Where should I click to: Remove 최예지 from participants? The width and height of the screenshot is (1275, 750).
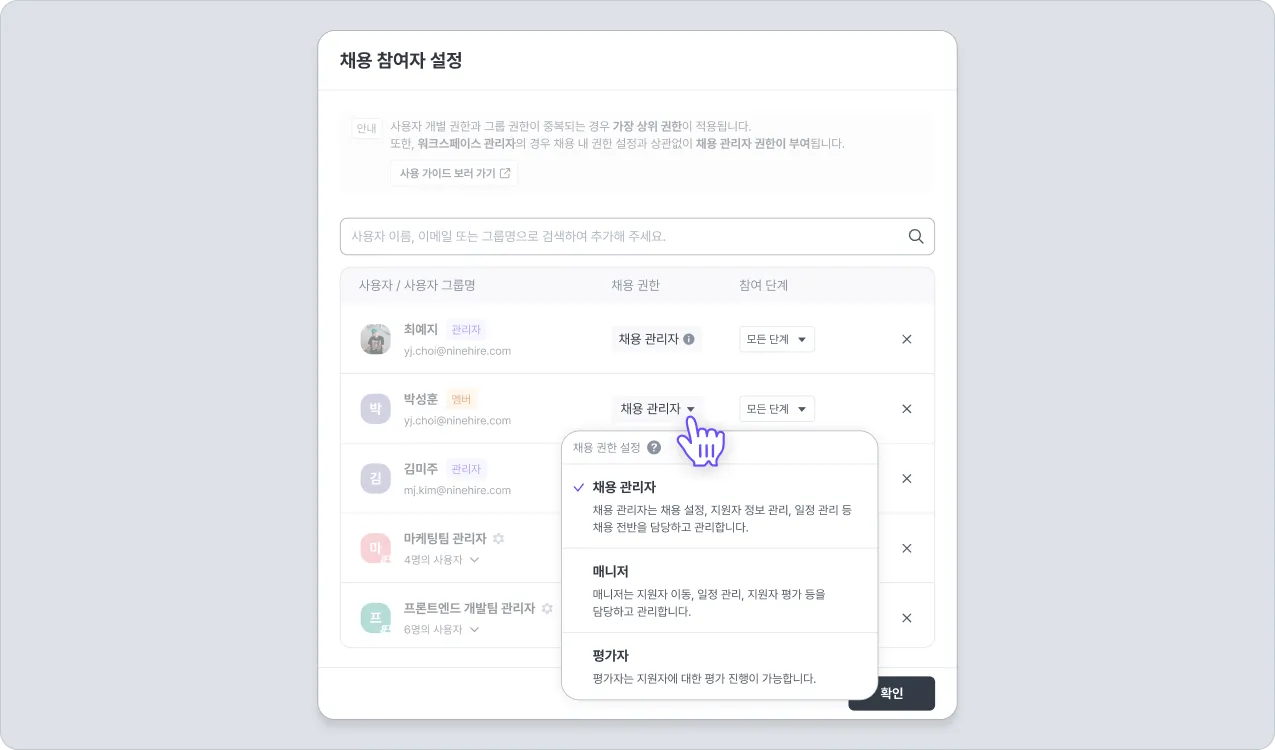click(907, 339)
